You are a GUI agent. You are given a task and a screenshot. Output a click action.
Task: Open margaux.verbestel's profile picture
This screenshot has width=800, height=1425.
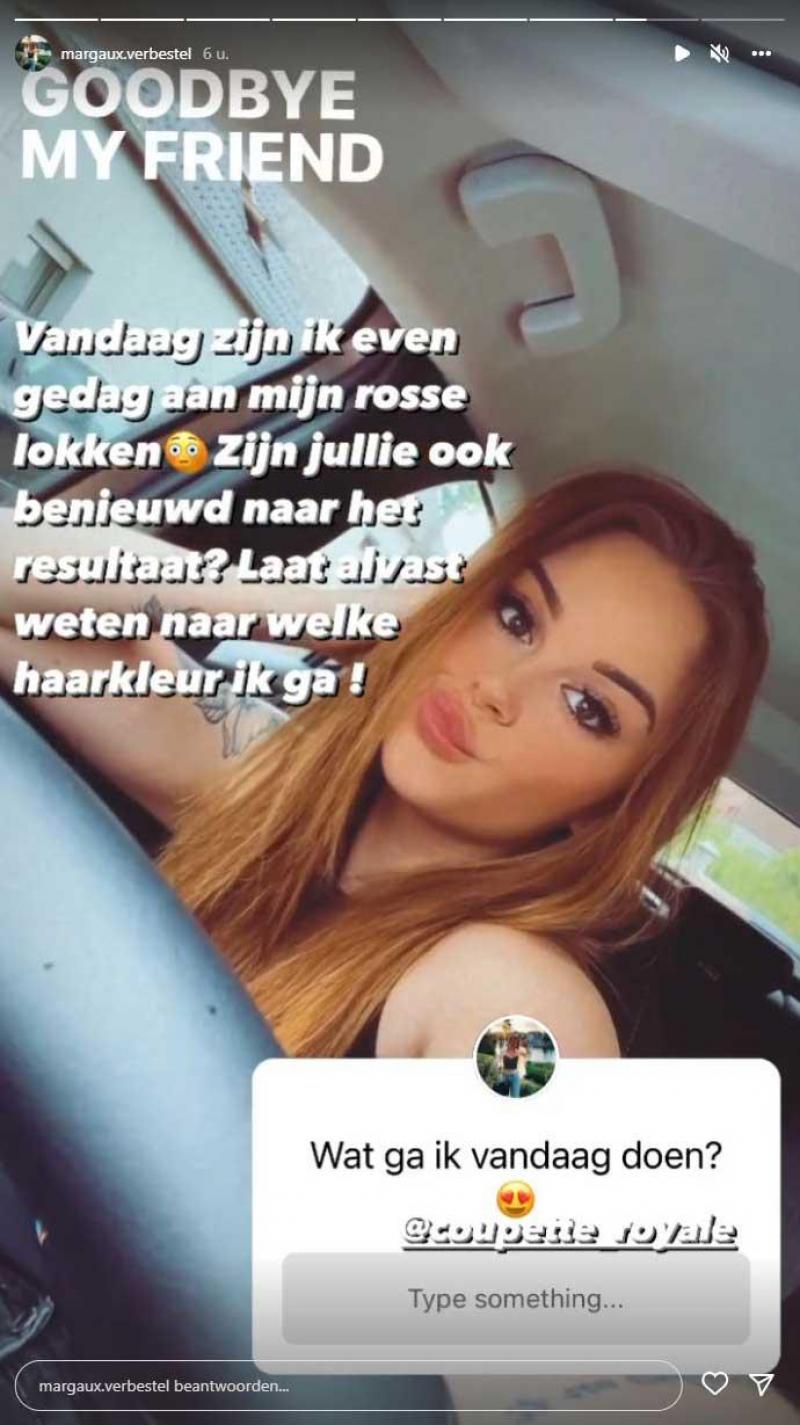(x=33, y=53)
